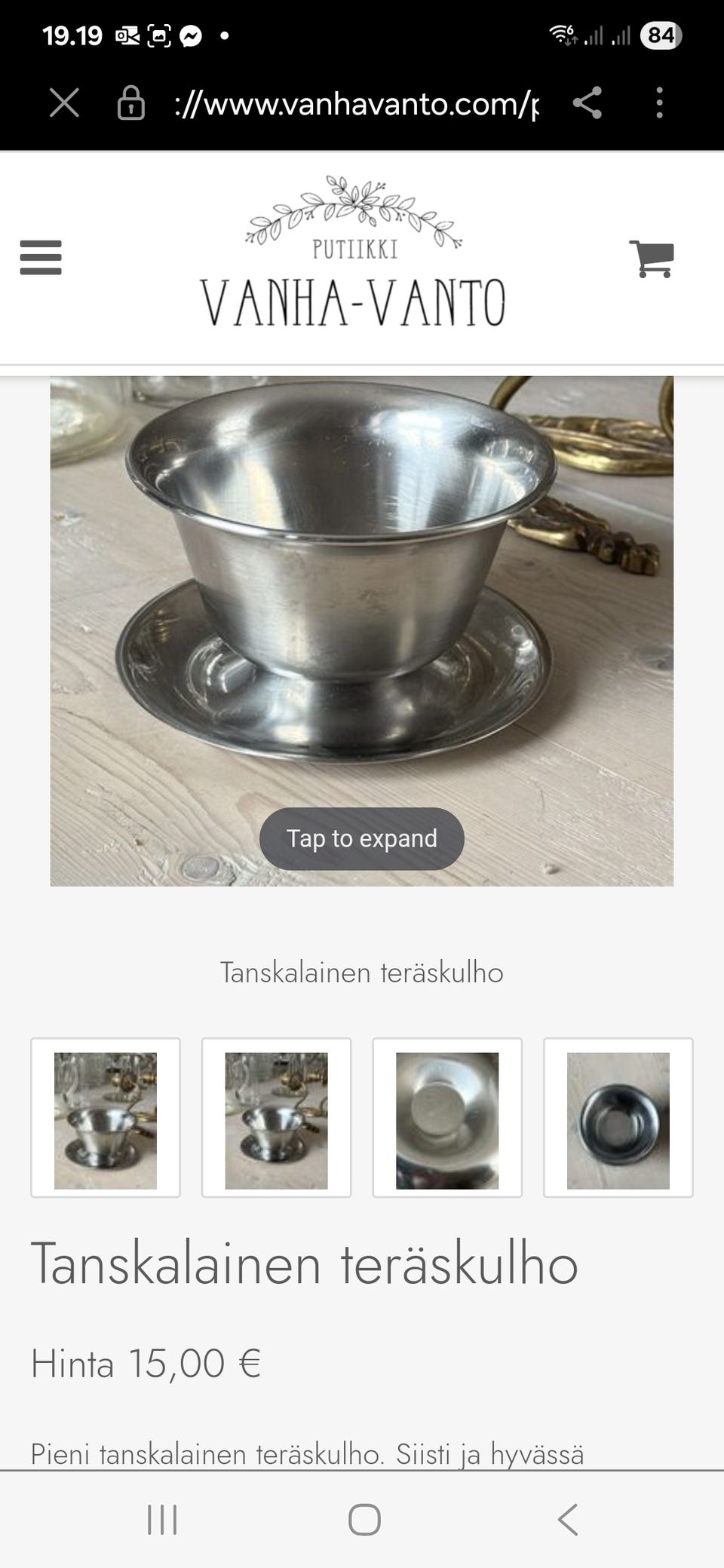Close the in-app browser tab
Image resolution: width=724 pixels, height=1568 pixels.
pos(64,103)
